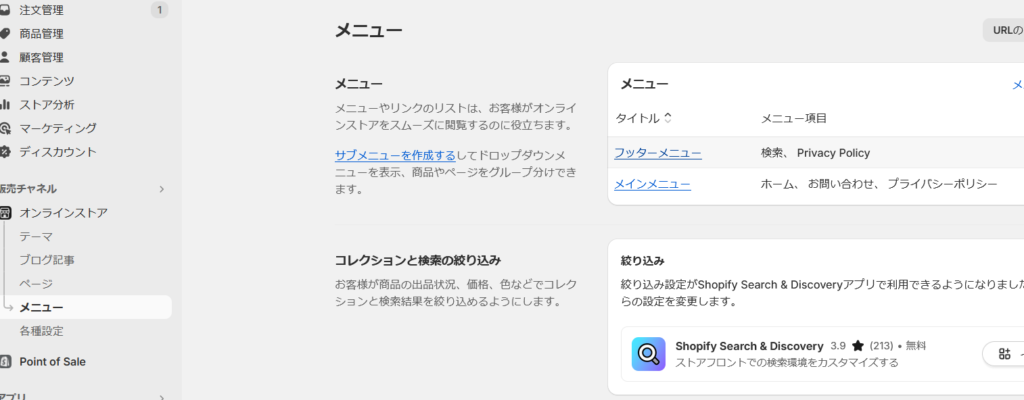Open the メインメニュー menu
The width and height of the screenshot is (1024, 400).
point(652,184)
